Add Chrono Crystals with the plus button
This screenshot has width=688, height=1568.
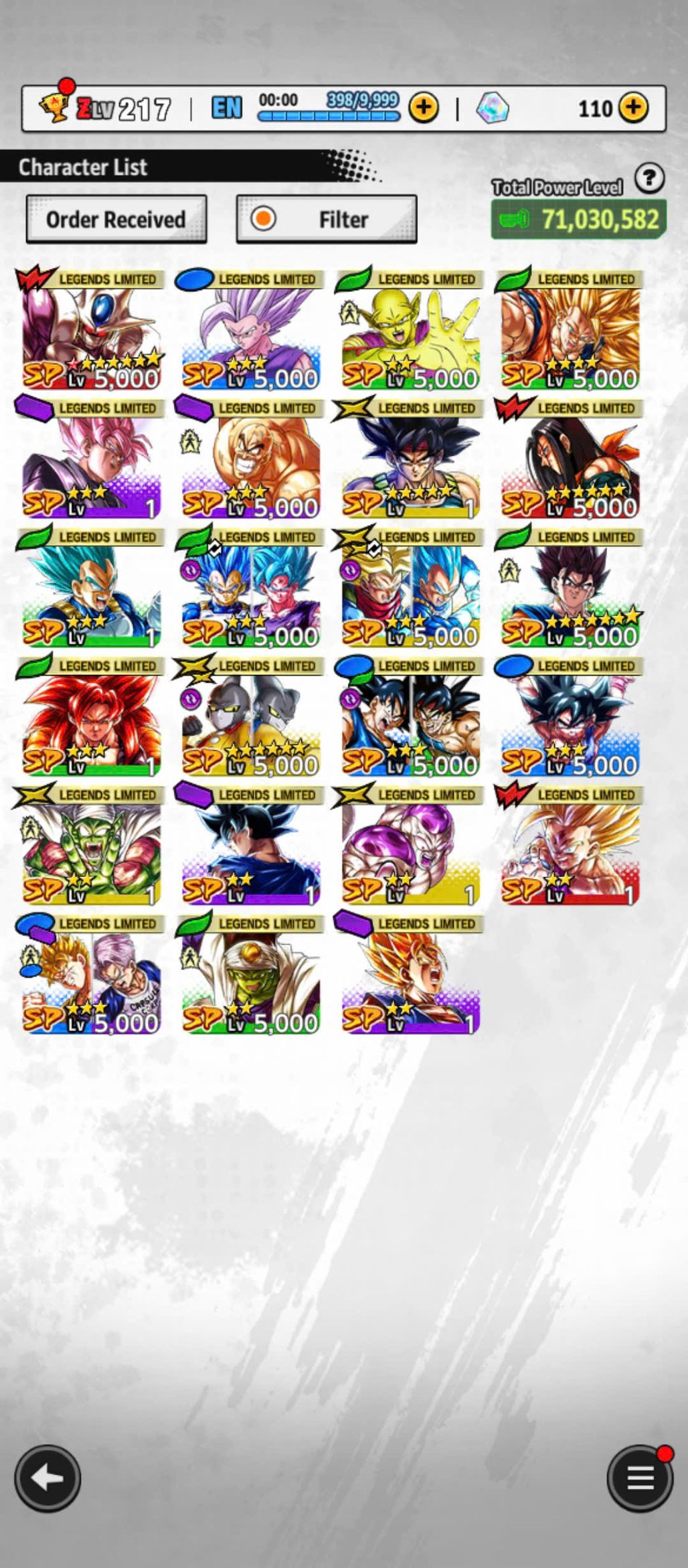pos(633,108)
